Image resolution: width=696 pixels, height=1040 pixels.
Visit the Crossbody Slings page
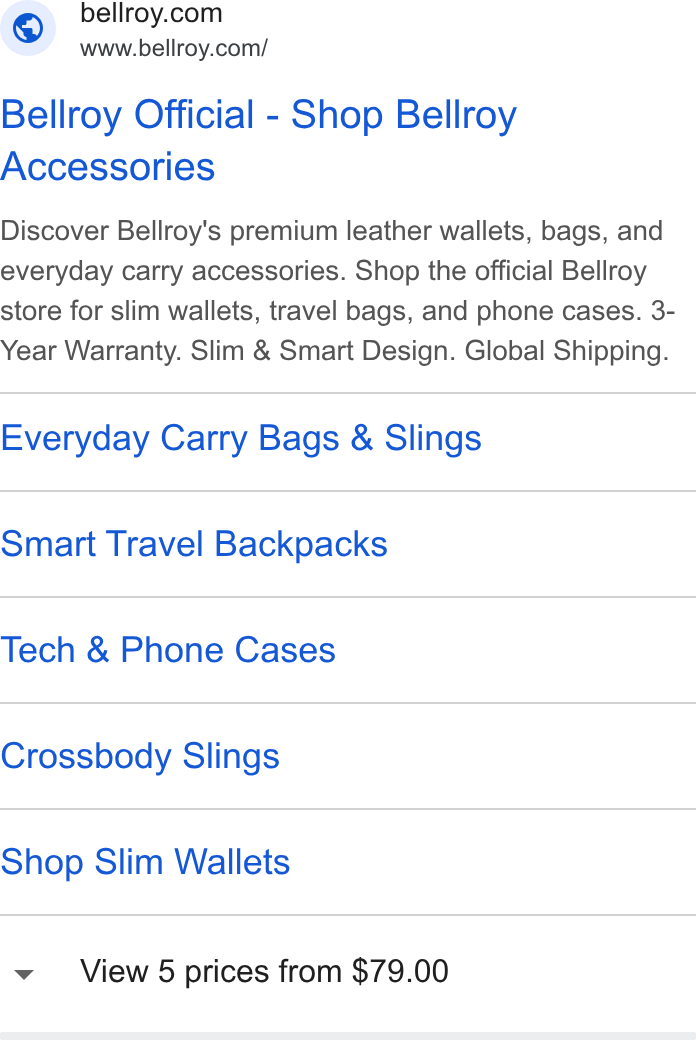click(140, 756)
